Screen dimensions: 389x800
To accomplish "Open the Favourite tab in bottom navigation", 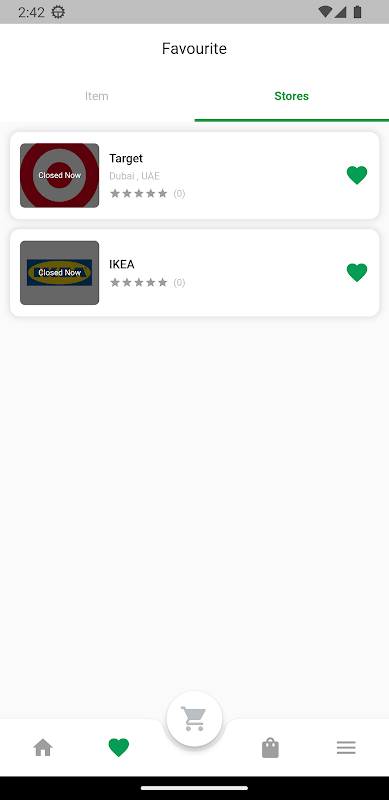I will 118,748.
